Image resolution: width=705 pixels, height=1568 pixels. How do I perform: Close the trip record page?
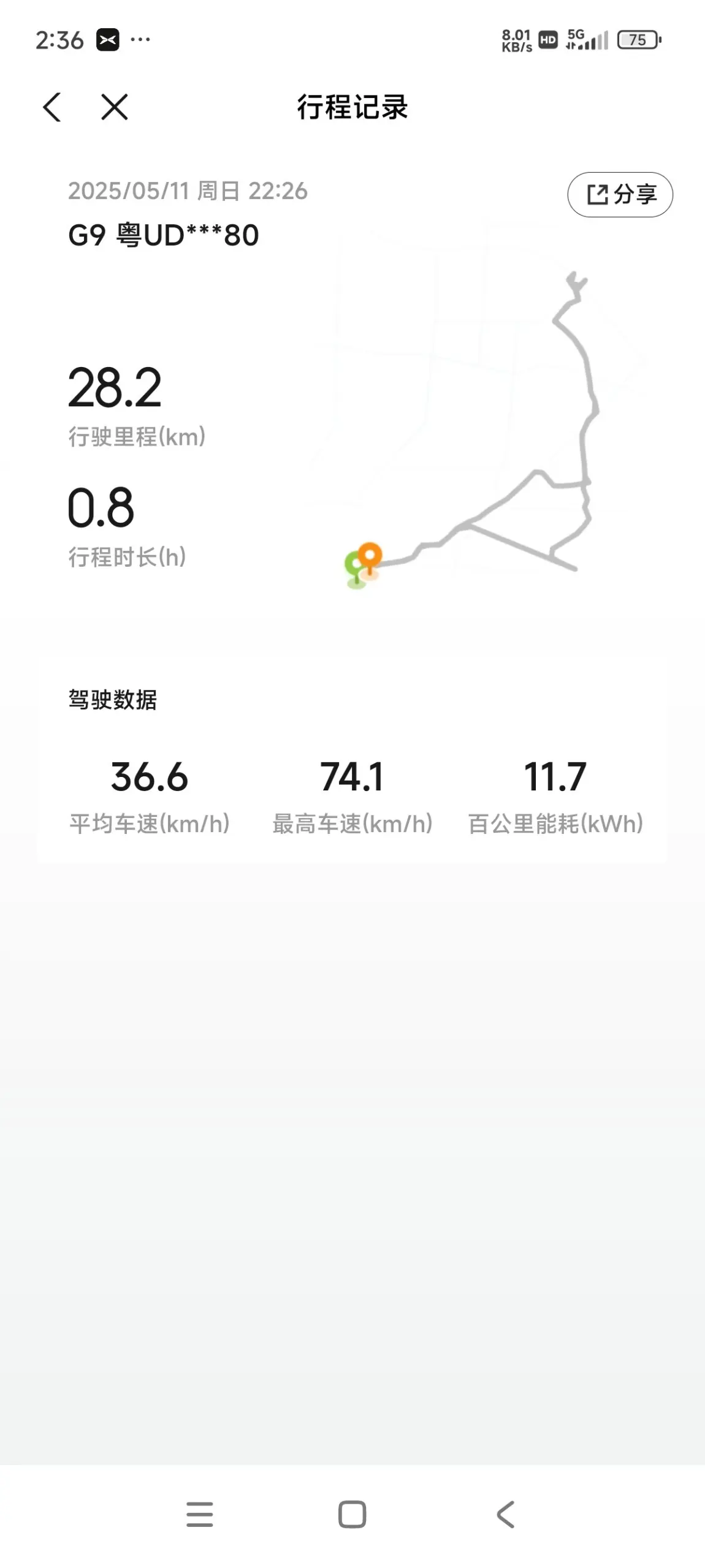tap(115, 107)
